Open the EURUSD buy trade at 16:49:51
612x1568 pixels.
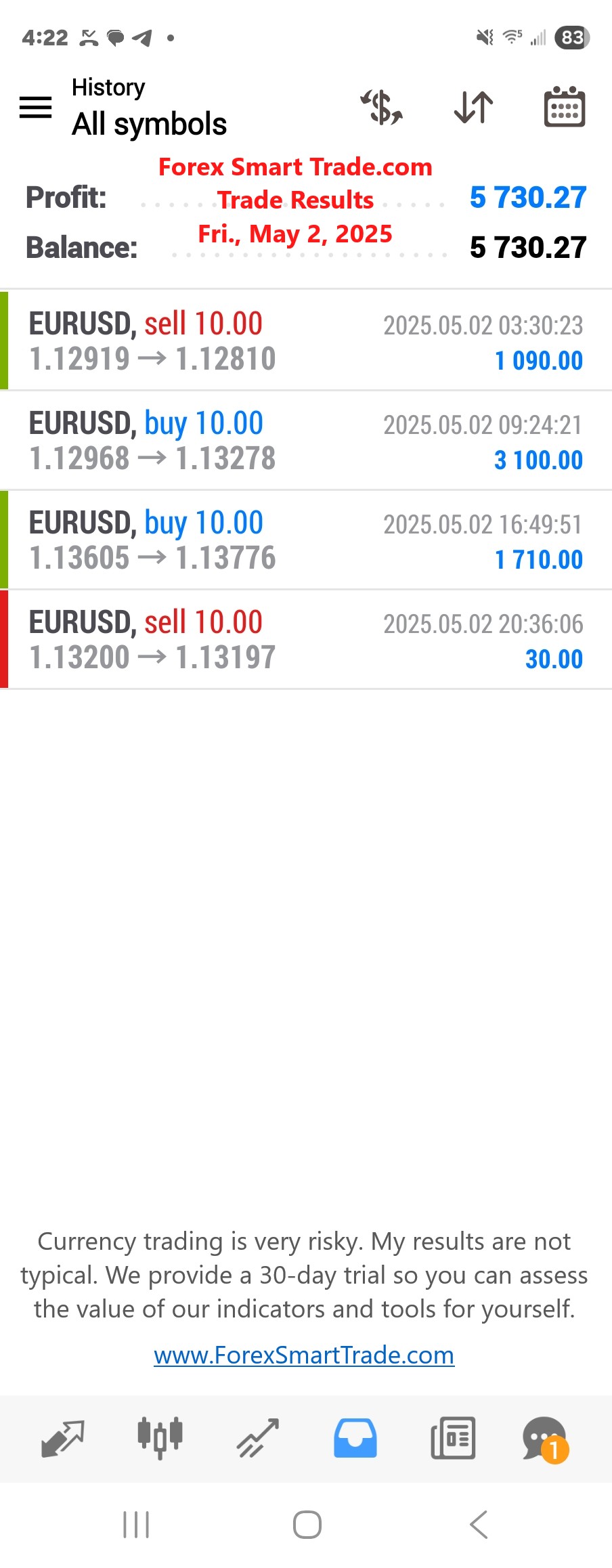(x=306, y=540)
